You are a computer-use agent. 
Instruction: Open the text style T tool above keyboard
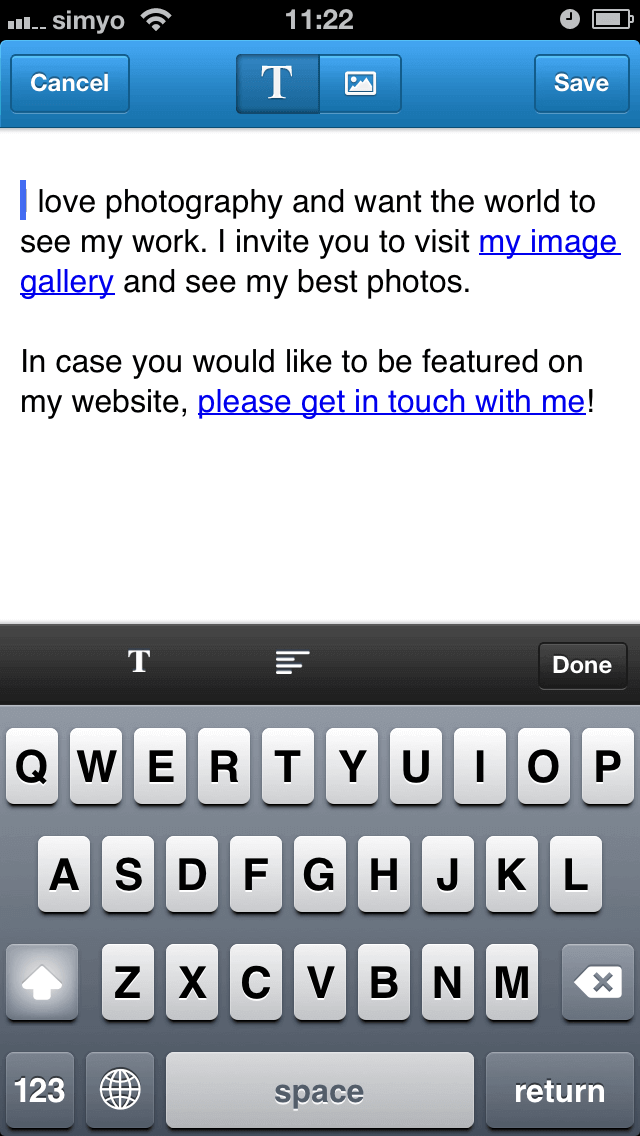click(139, 661)
